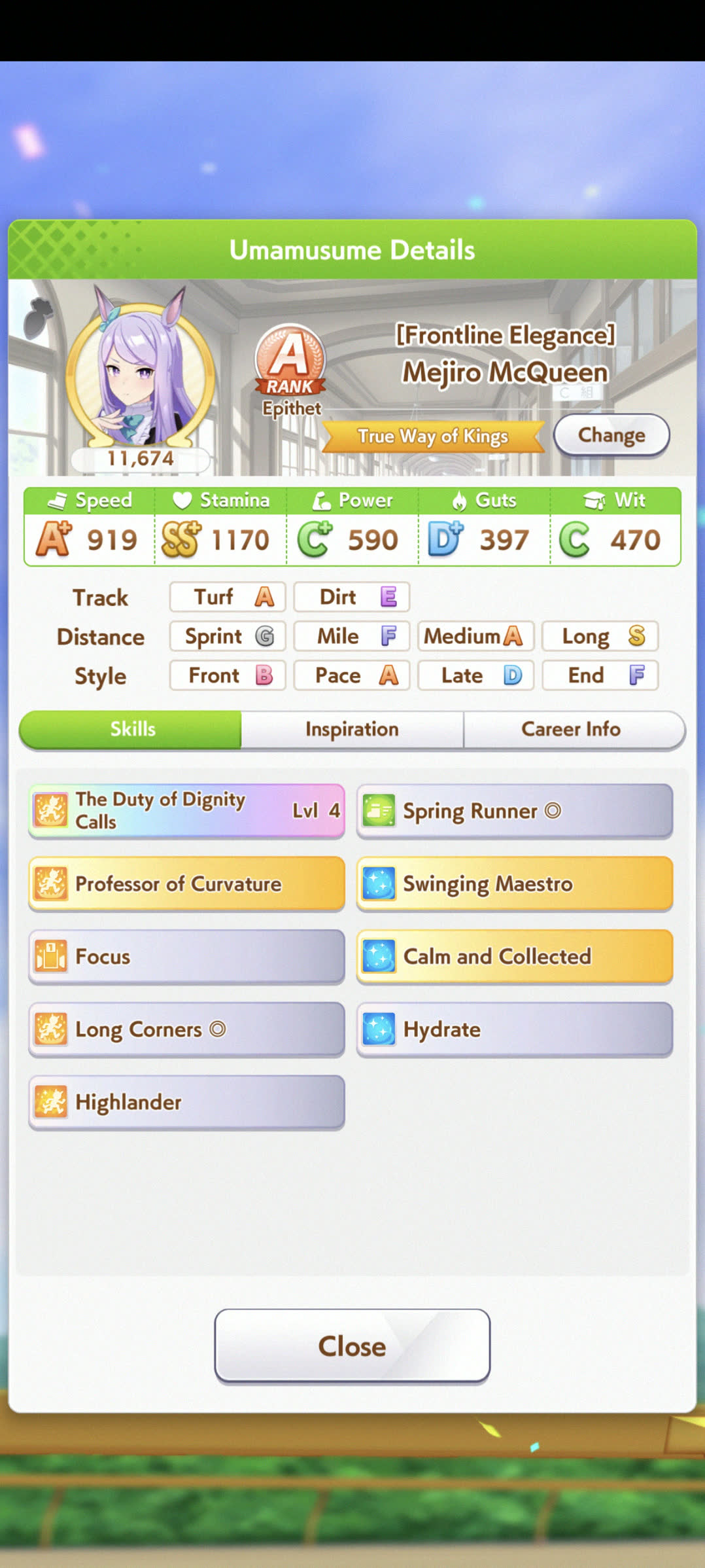The width and height of the screenshot is (705, 1568).
Task: Tap the Hydrate skill
Action: (515, 1029)
